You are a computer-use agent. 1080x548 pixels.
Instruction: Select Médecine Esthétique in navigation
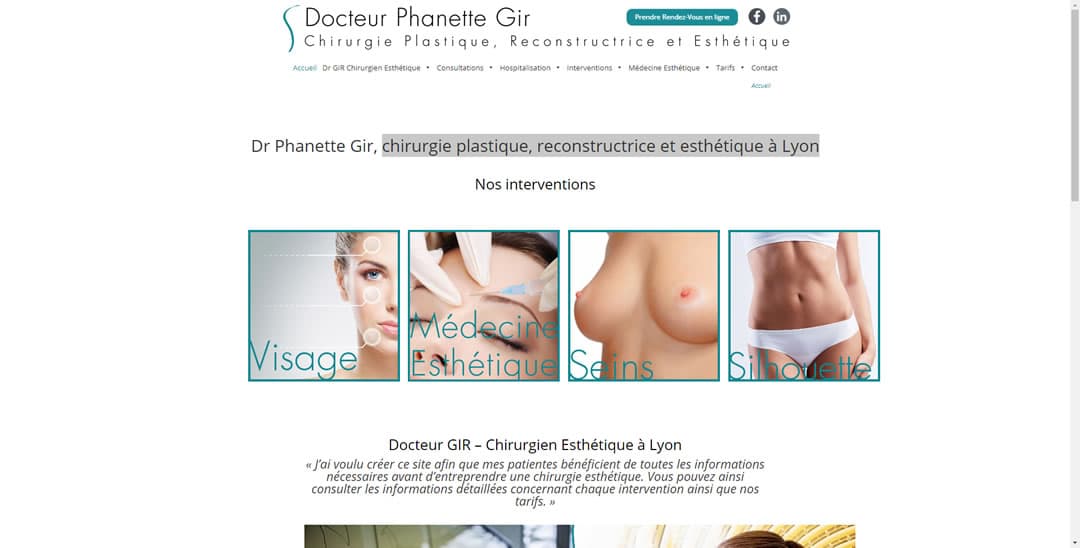[664, 68]
